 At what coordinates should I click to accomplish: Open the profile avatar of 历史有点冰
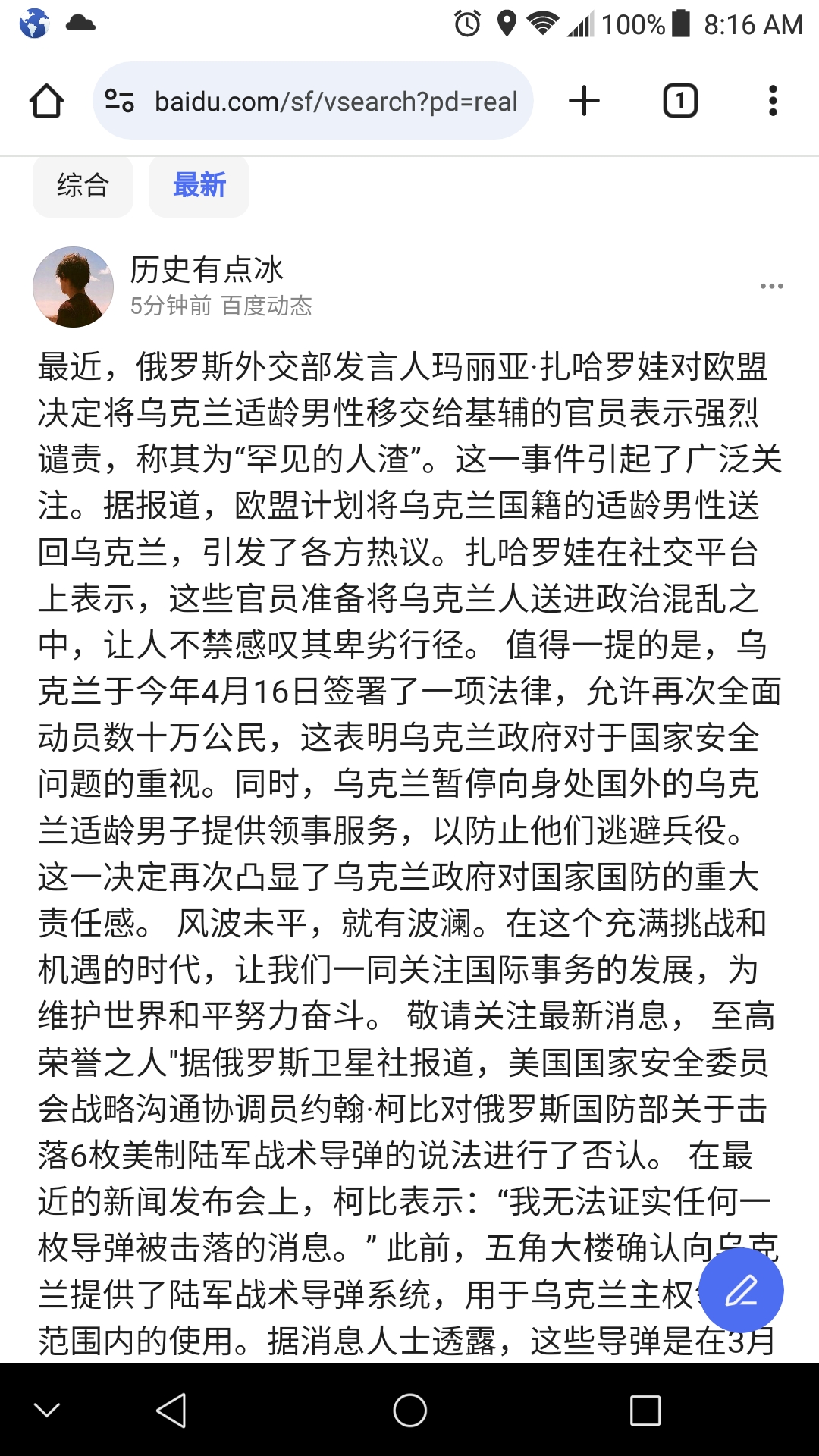[x=73, y=287]
